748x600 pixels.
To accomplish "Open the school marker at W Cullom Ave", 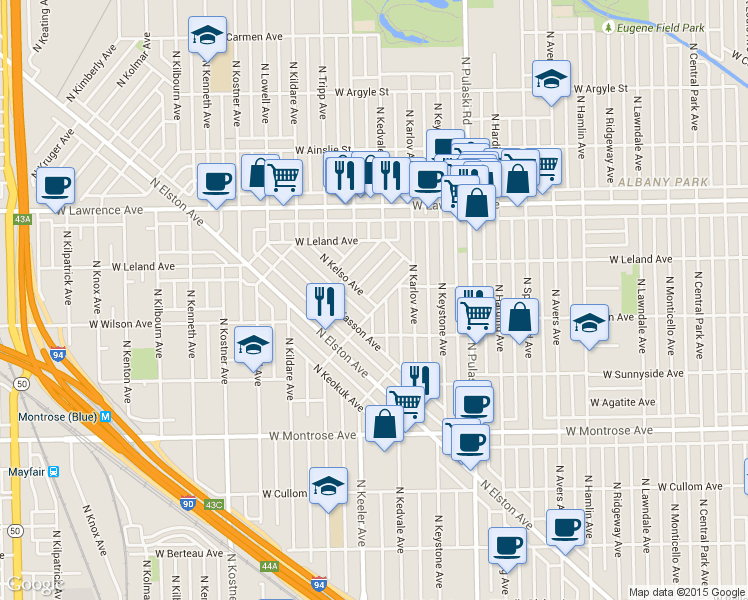I will [328, 486].
